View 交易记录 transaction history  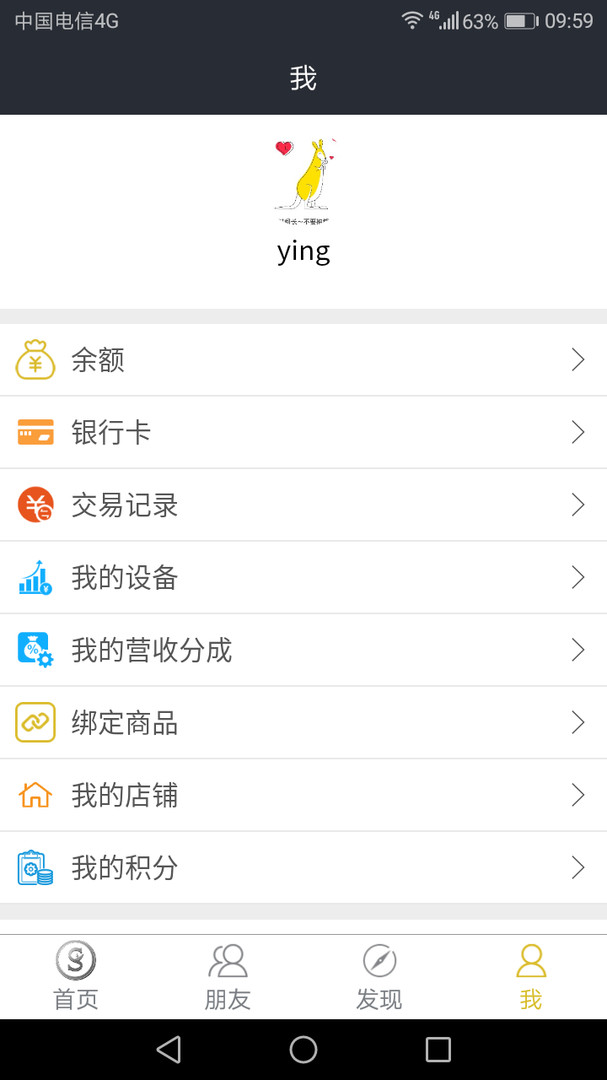(x=303, y=505)
